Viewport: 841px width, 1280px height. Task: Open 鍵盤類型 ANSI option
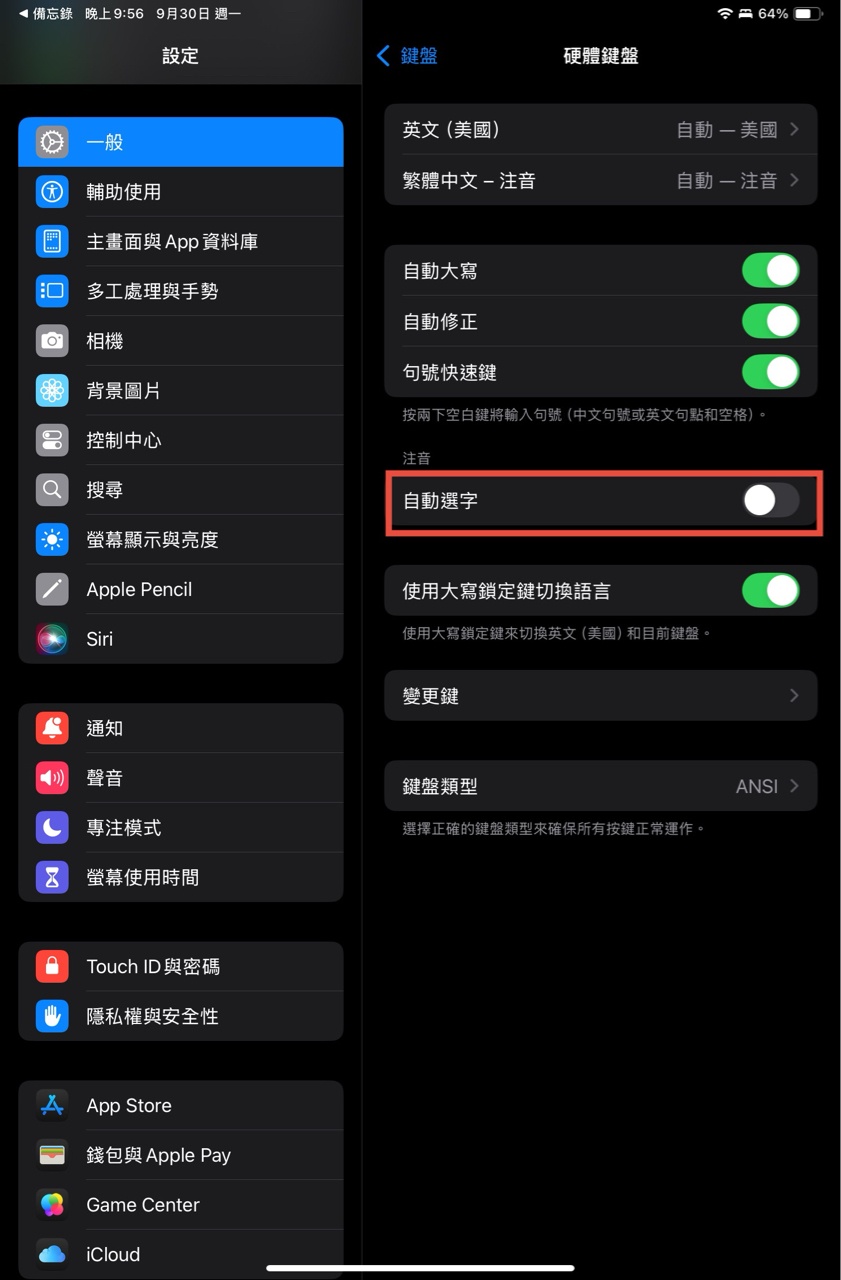point(600,787)
